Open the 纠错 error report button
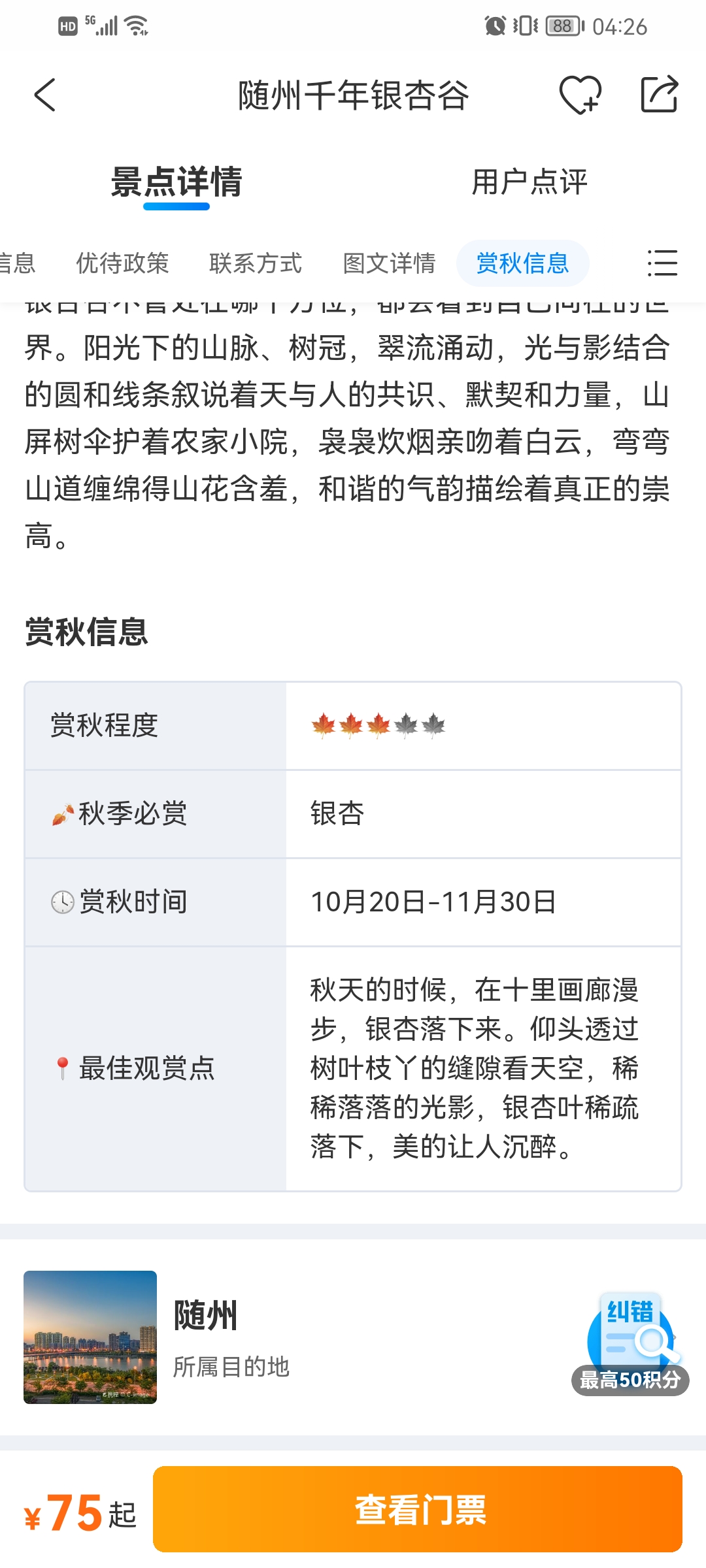The height and width of the screenshot is (1568, 706). (x=630, y=1343)
